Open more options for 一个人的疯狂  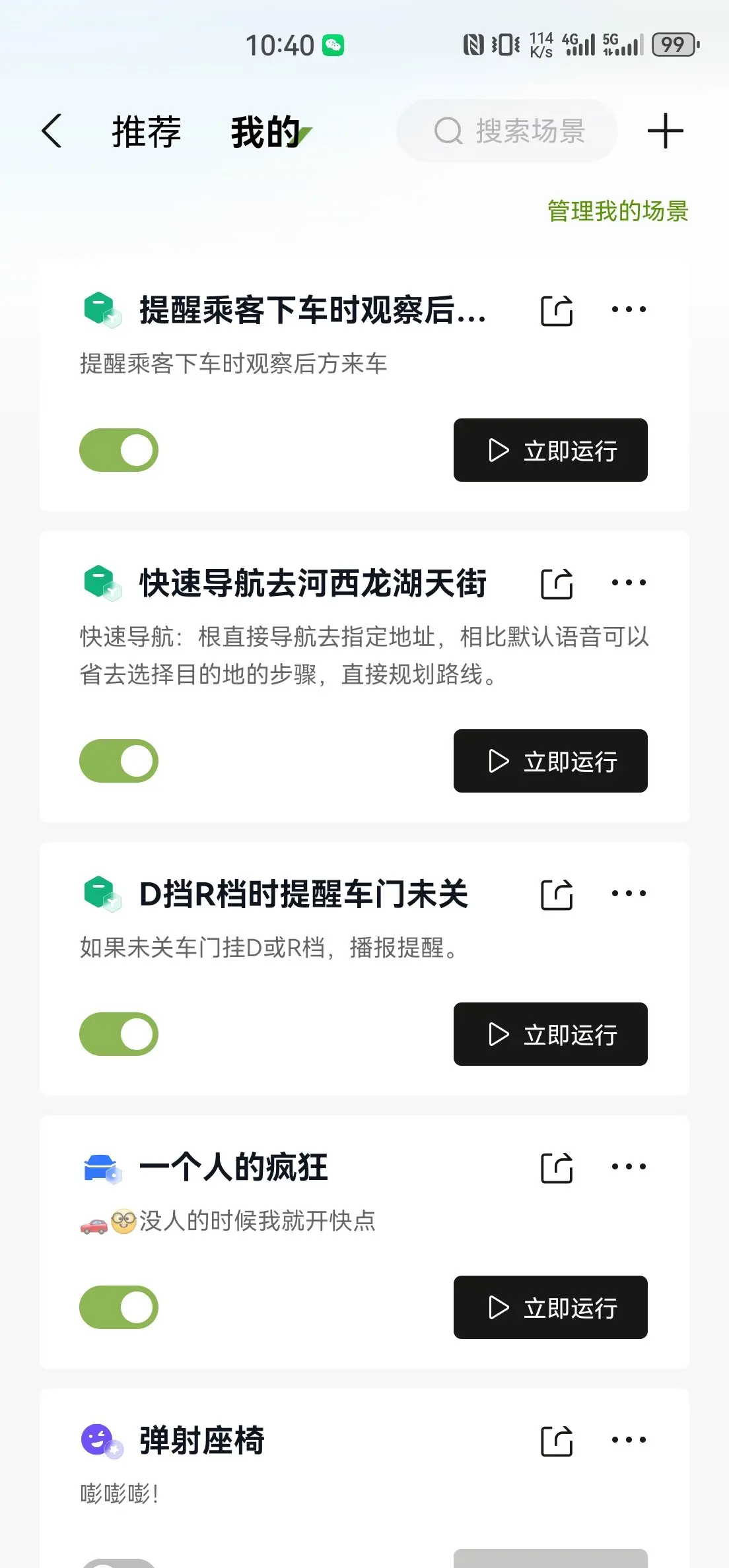tap(629, 1167)
